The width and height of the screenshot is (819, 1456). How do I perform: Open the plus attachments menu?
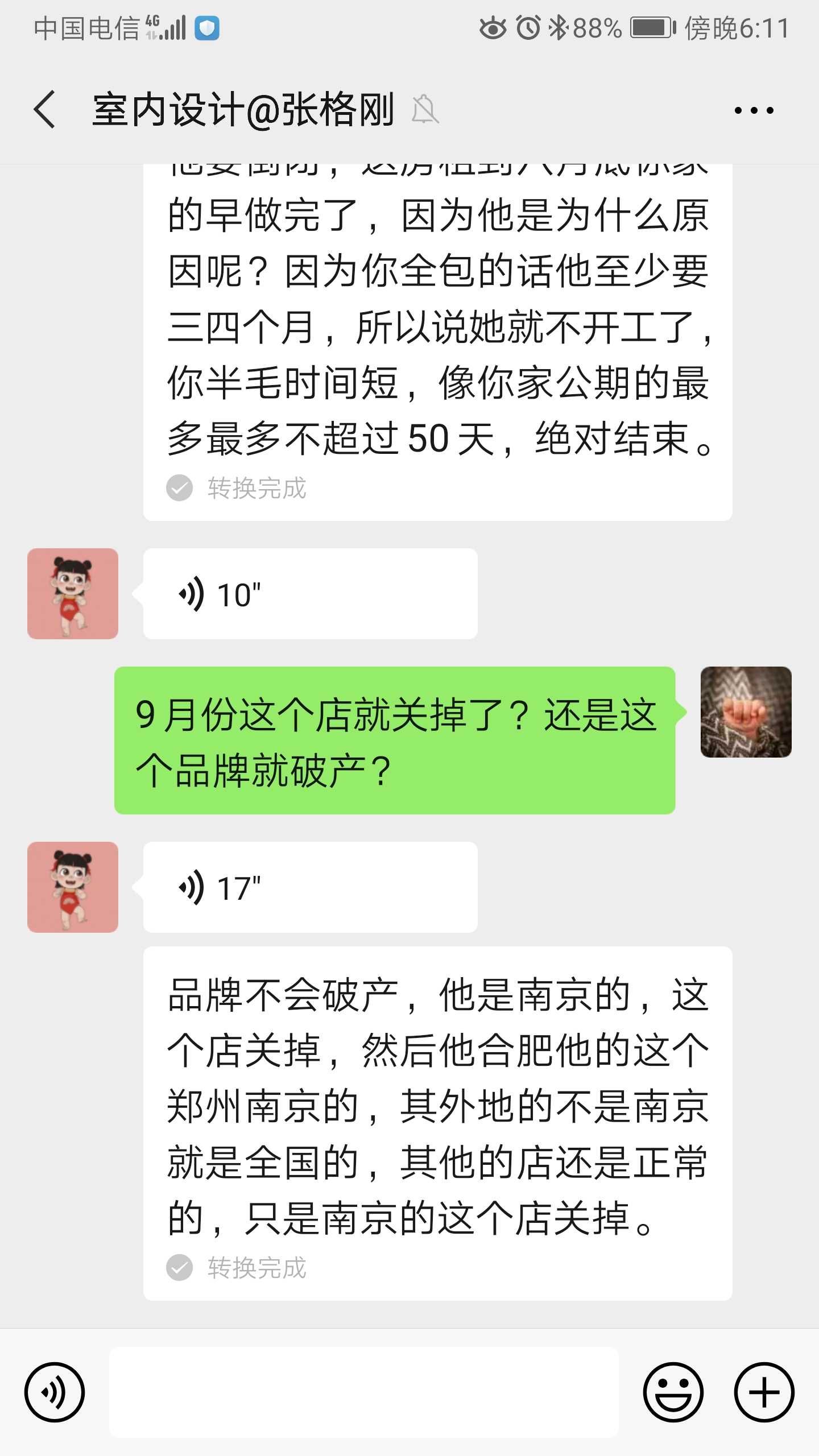pos(764,1392)
